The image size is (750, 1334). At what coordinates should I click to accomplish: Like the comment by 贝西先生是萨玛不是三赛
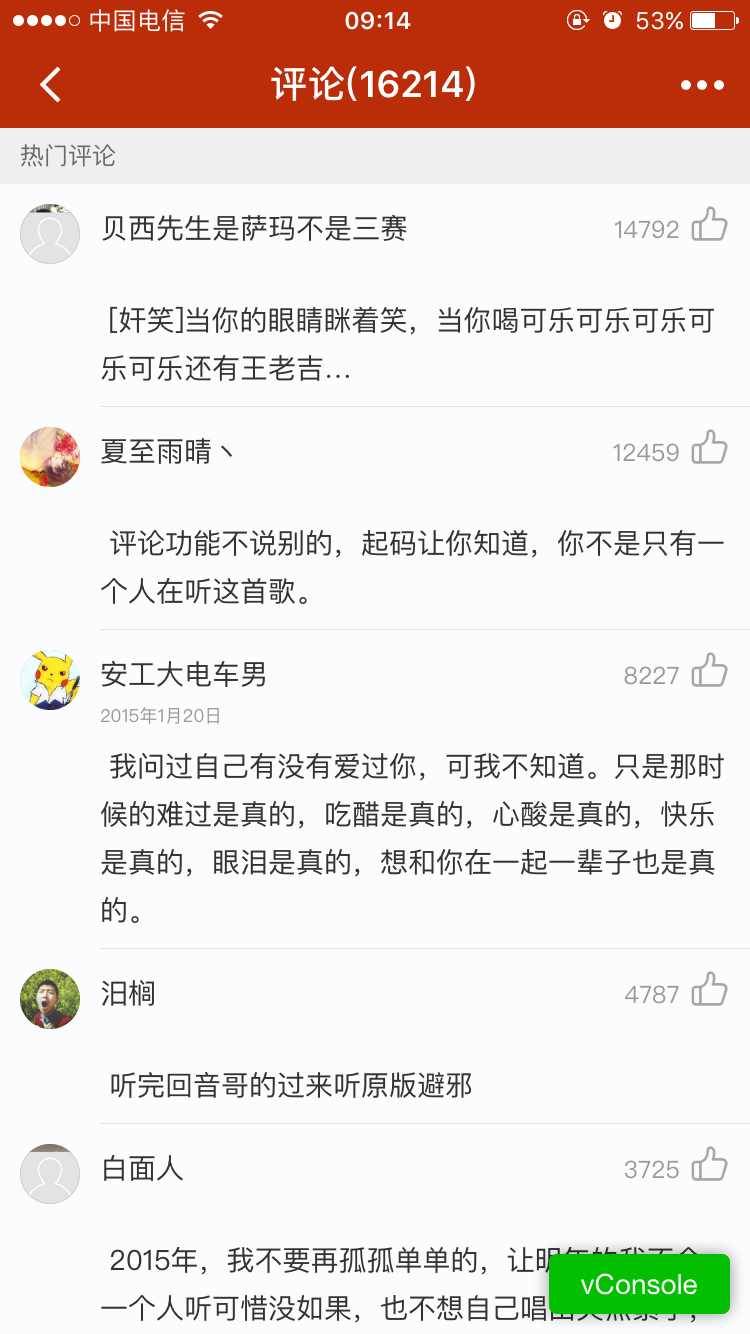[x=709, y=226]
